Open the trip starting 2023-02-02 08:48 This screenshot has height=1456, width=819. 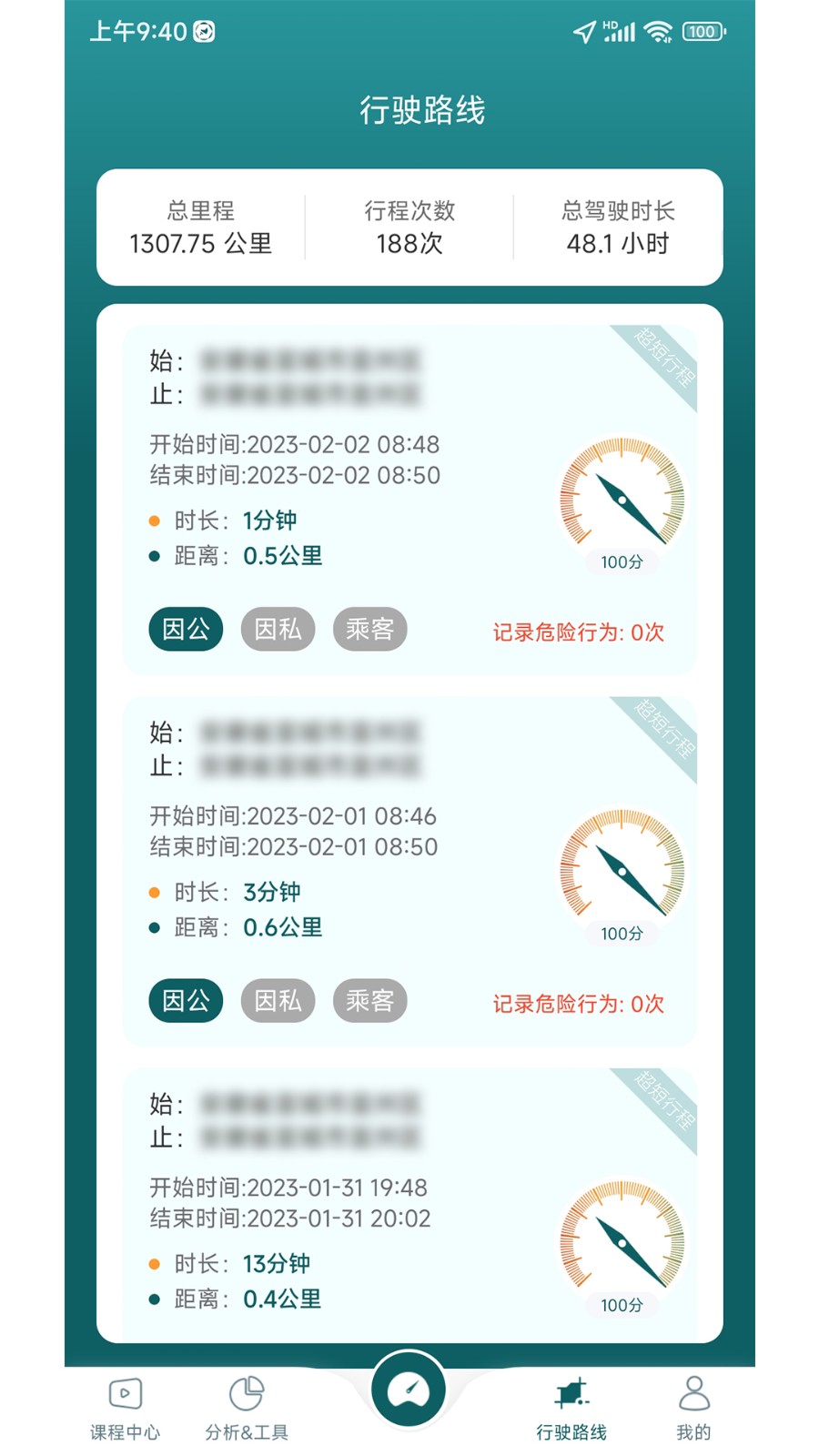click(409, 500)
